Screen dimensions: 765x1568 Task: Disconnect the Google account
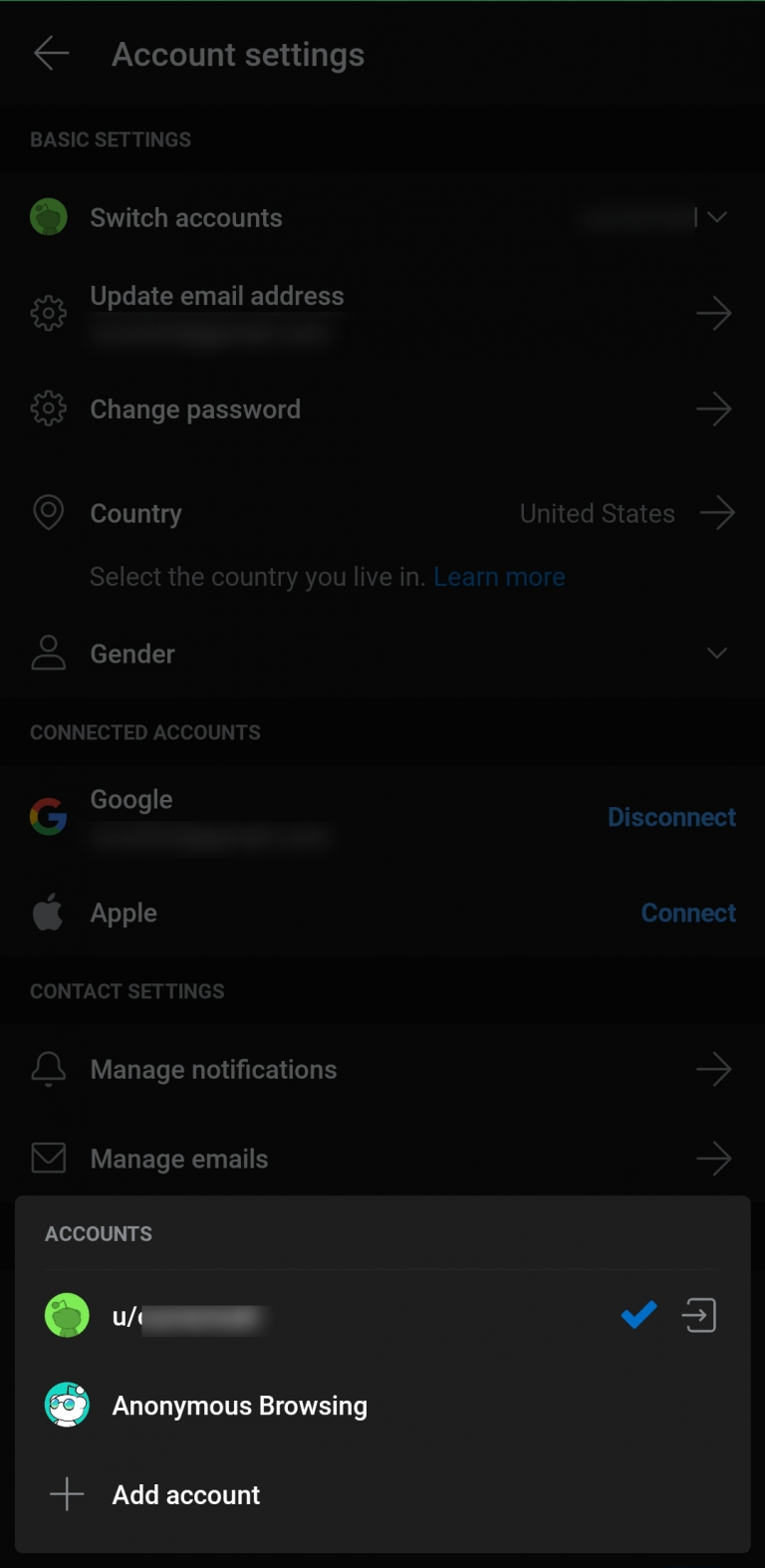coord(671,816)
